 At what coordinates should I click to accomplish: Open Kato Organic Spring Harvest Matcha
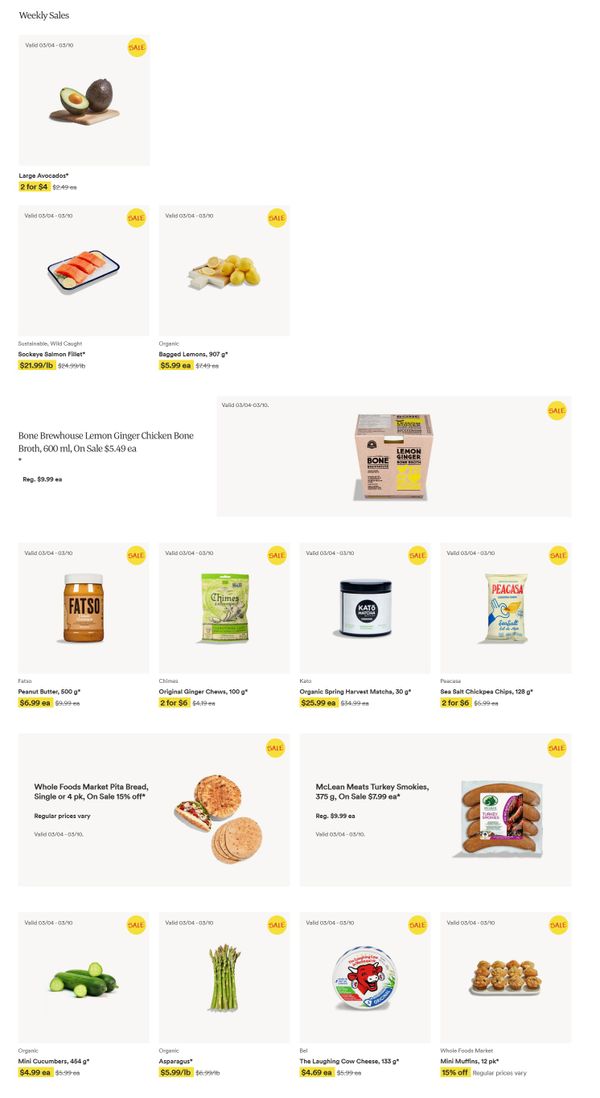pyautogui.click(x=365, y=609)
